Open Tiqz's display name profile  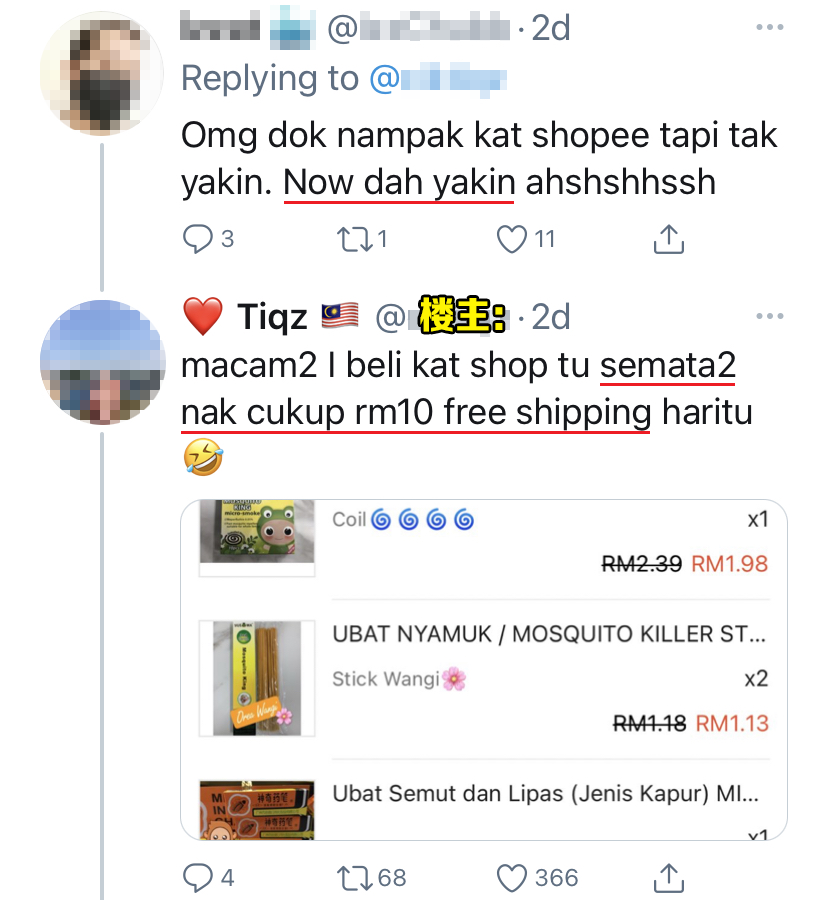click(272, 317)
